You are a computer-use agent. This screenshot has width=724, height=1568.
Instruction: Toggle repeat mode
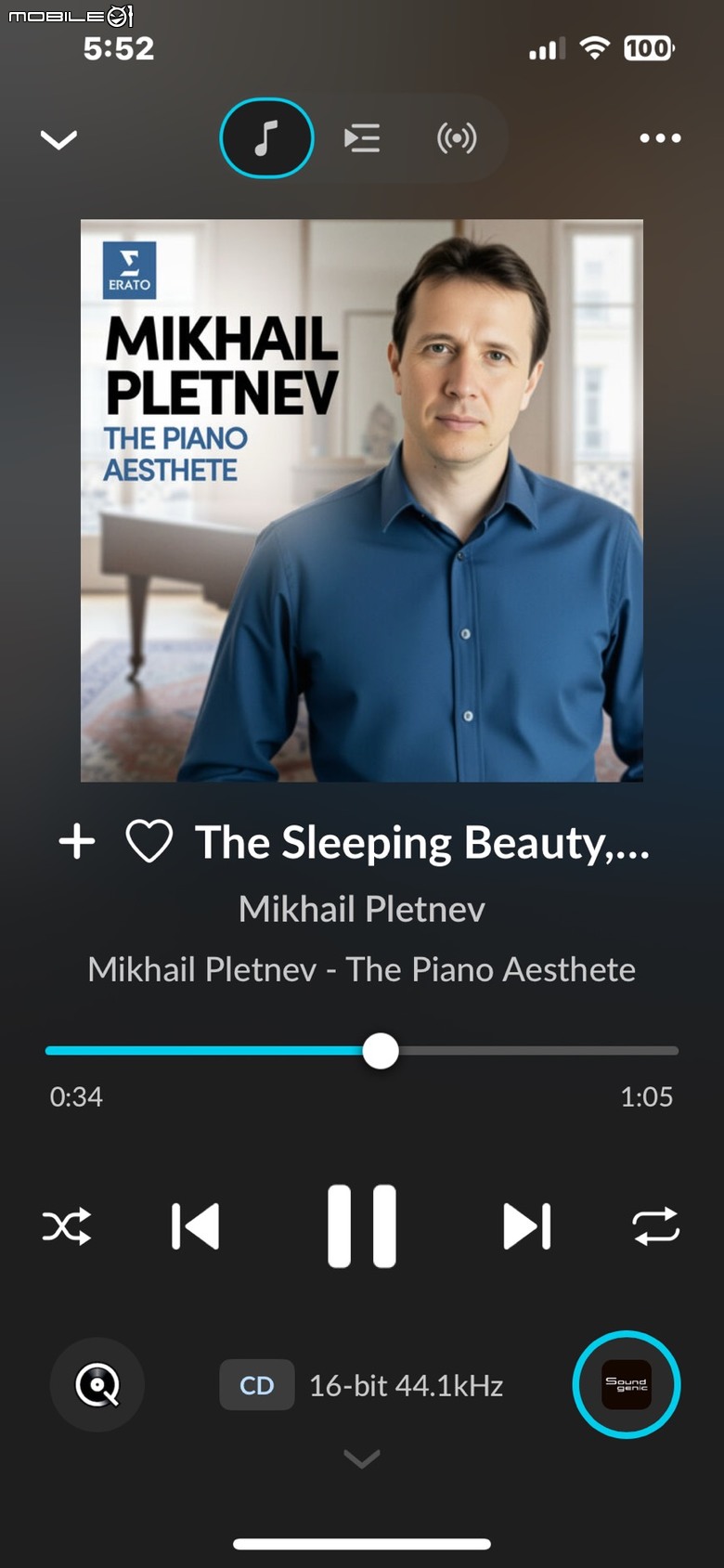(x=655, y=1225)
